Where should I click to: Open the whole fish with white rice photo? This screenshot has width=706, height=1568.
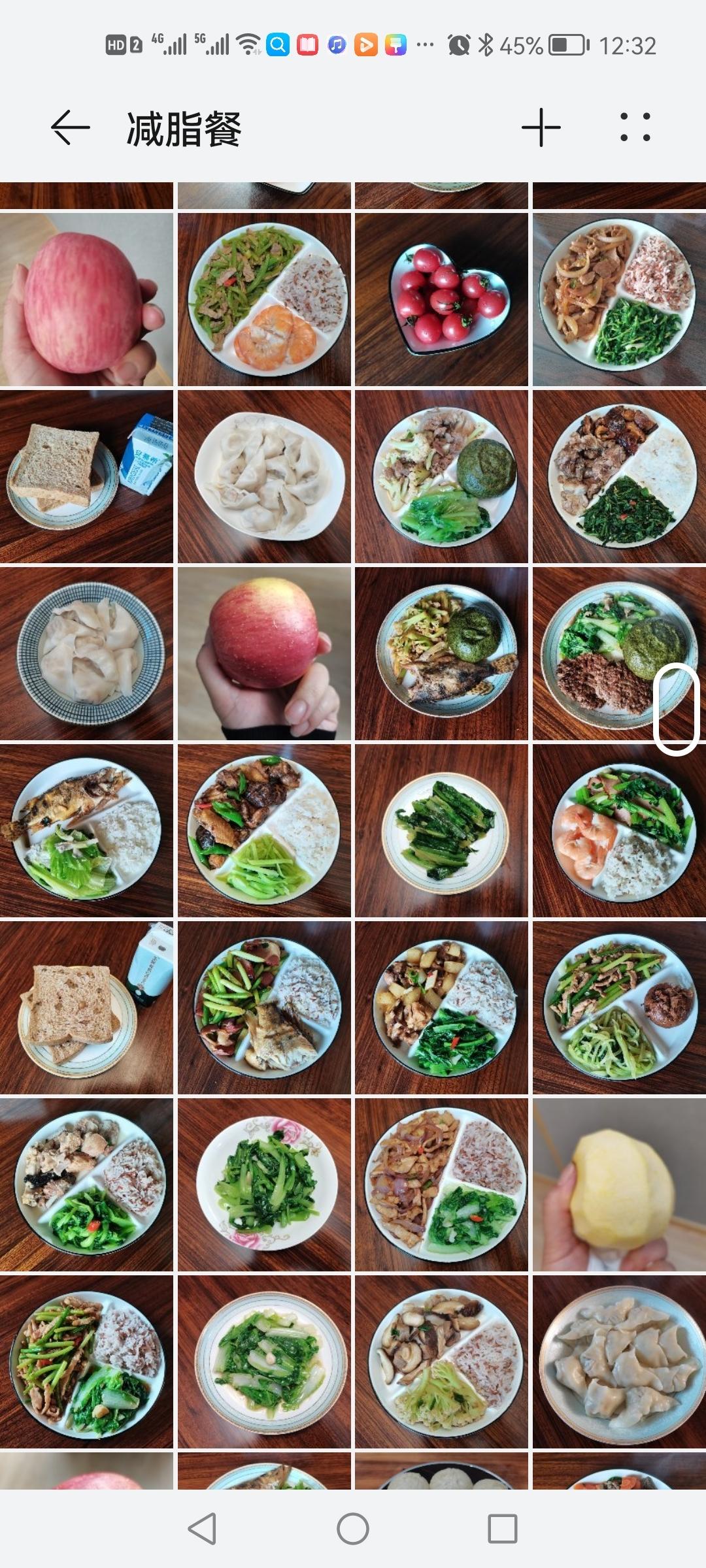[x=86, y=830]
